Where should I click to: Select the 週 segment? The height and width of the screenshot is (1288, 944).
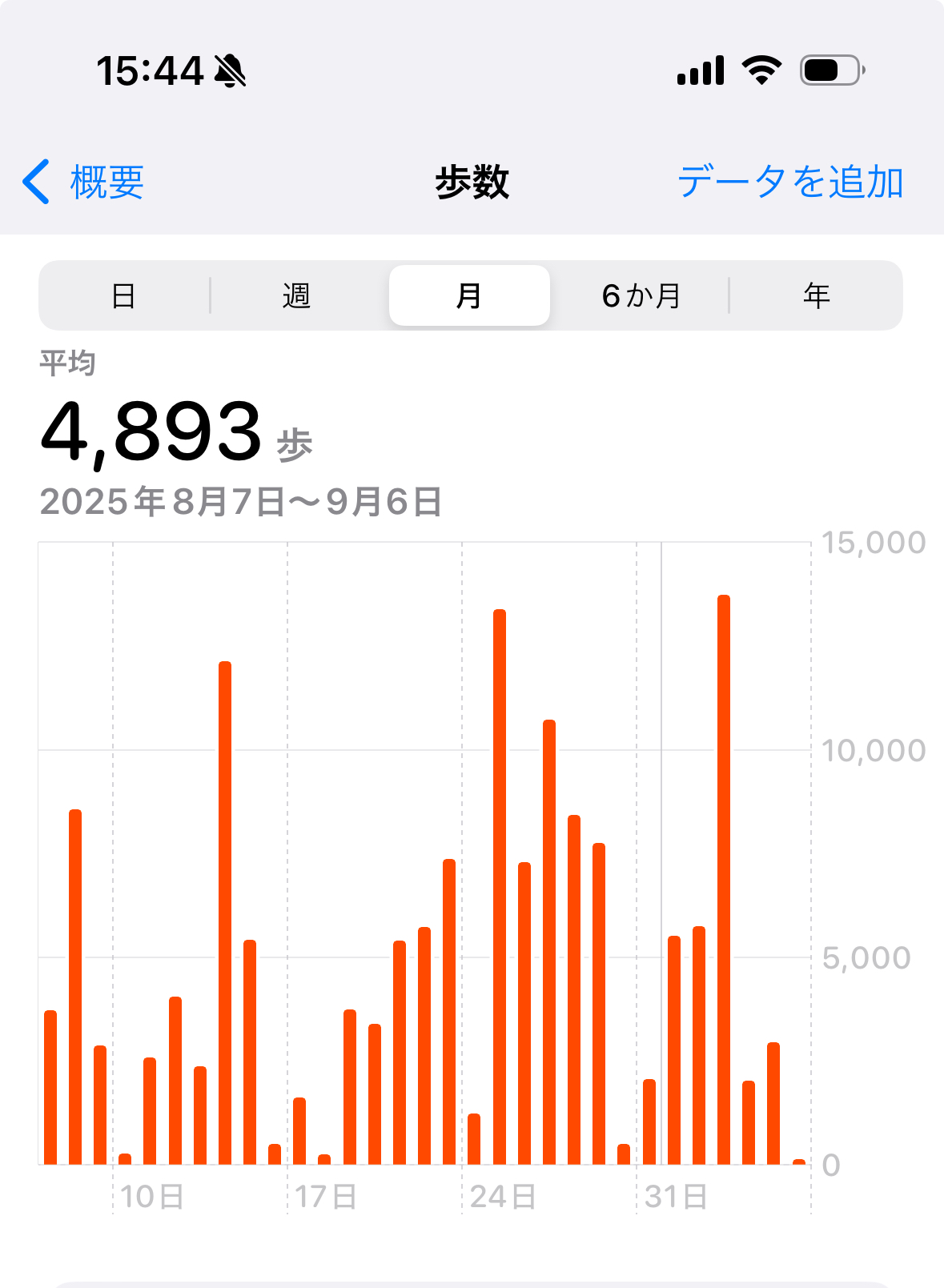coord(296,296)
